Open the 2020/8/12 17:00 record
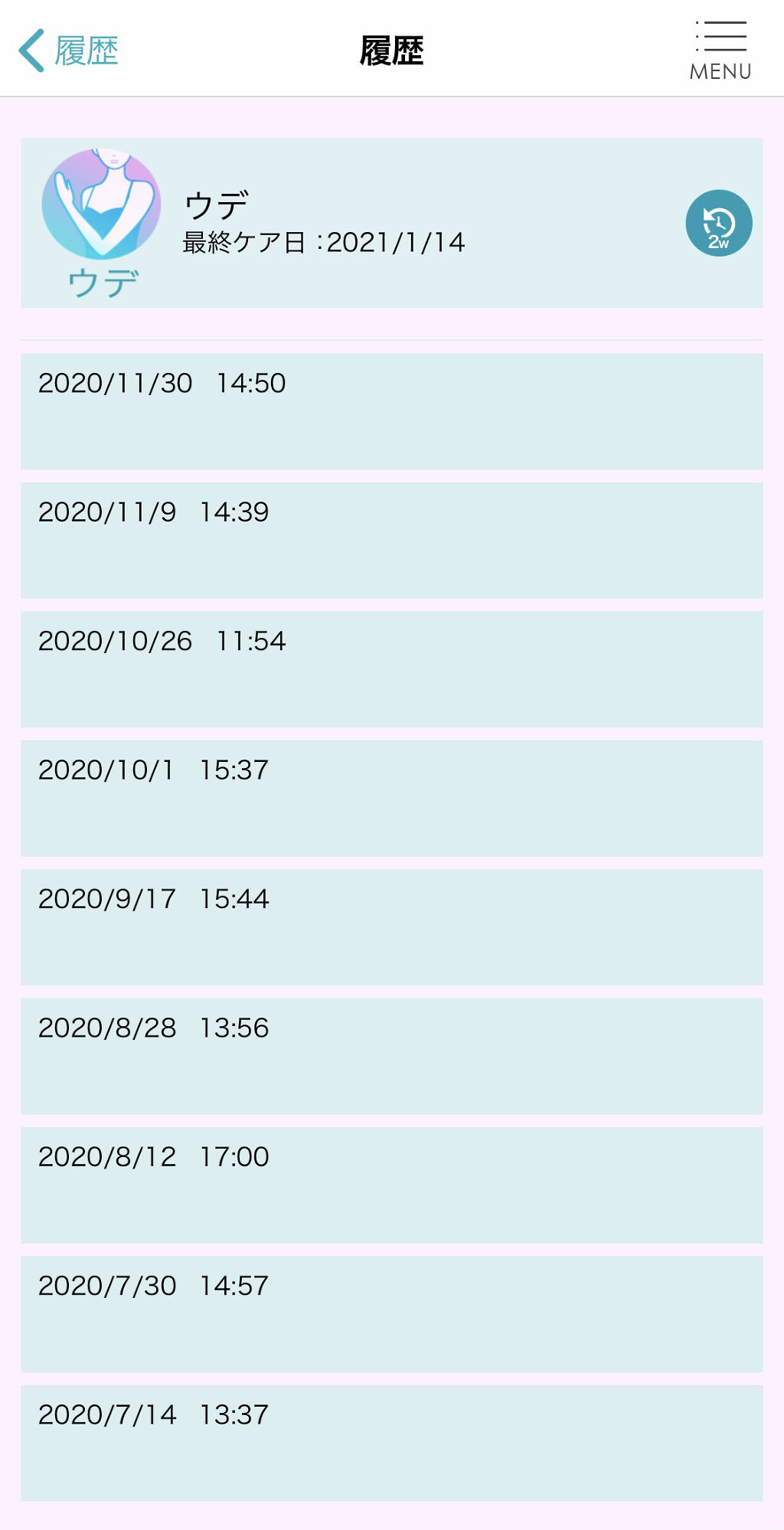Image resolution: width=784 pixels, height=1530 pixels. coord(391,1185)
